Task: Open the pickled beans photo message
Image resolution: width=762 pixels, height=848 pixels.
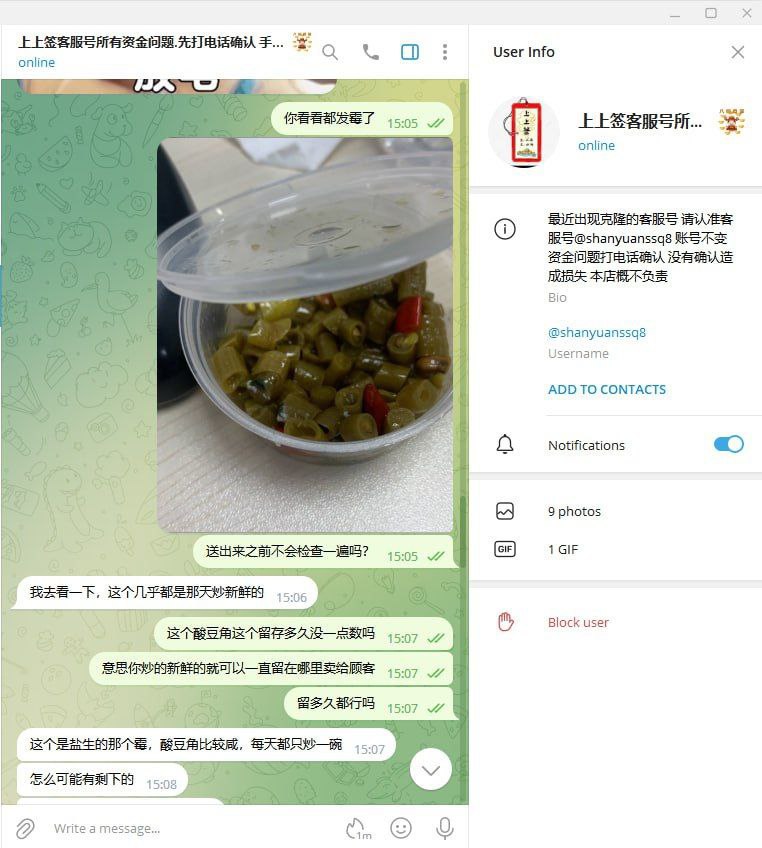Action: (x=305, y=335)
